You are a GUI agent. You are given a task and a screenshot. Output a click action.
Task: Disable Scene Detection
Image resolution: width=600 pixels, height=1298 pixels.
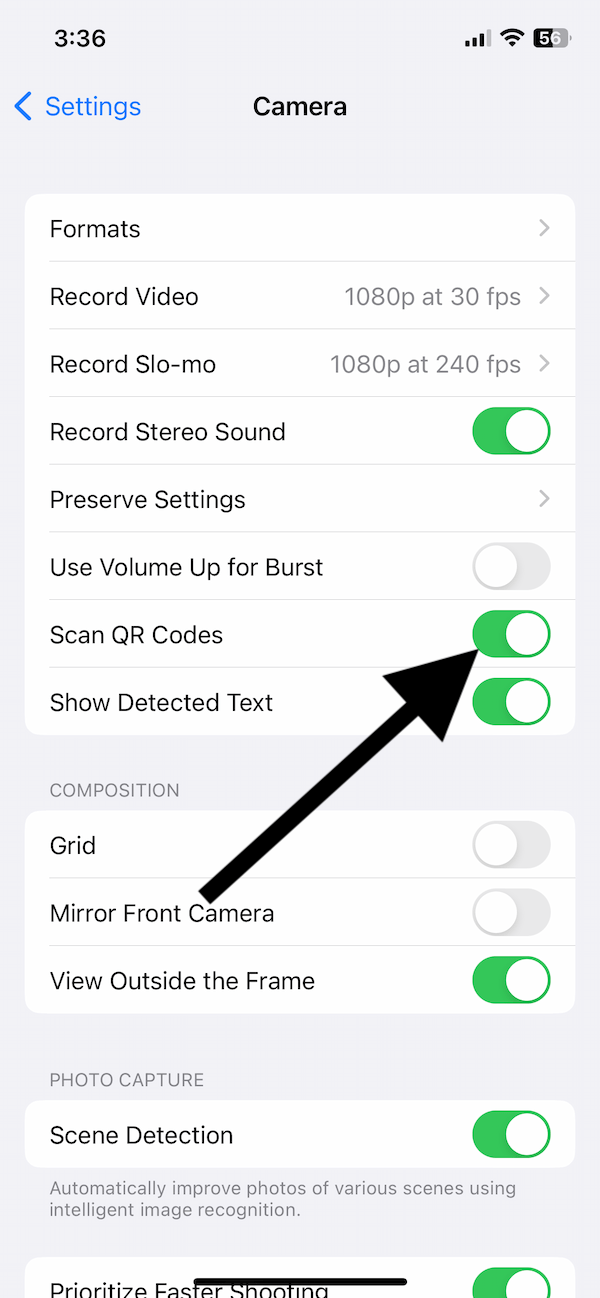pyautogui.click(x=511, y=1135)
